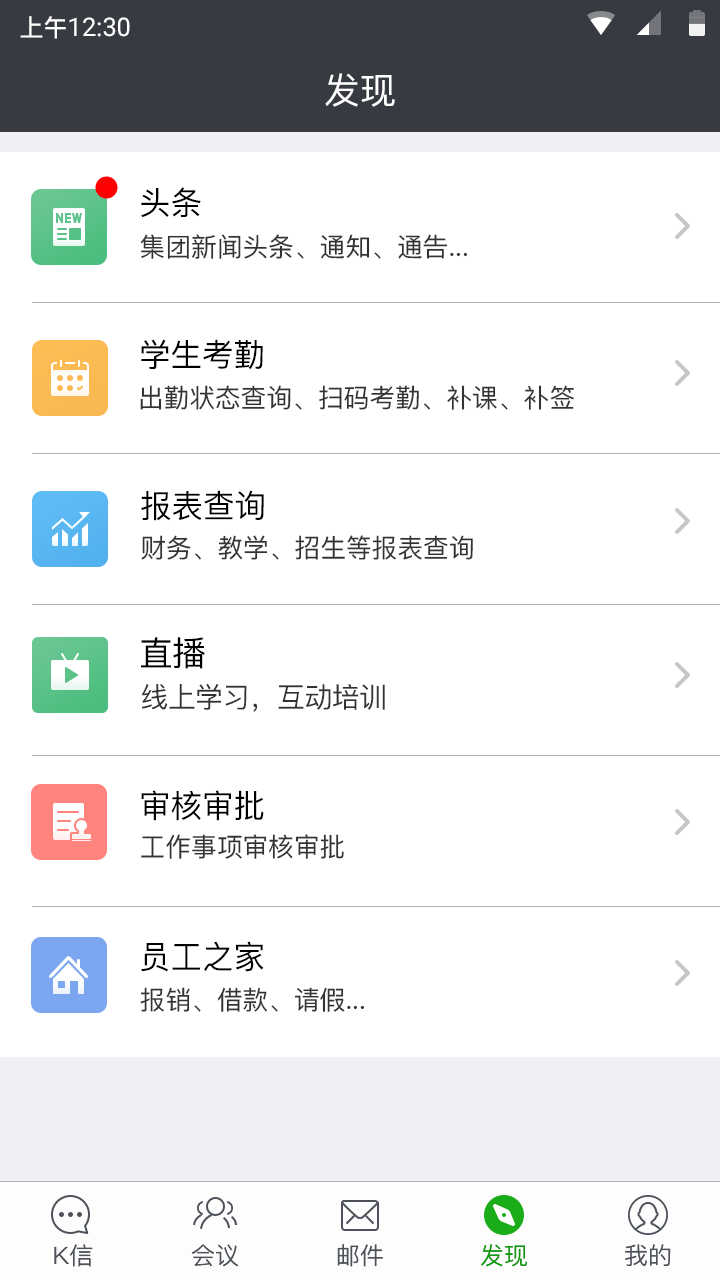Open the 直播 live streaming row
The width and height of the screenshot is (720, 1280).
tap(360, 678)
